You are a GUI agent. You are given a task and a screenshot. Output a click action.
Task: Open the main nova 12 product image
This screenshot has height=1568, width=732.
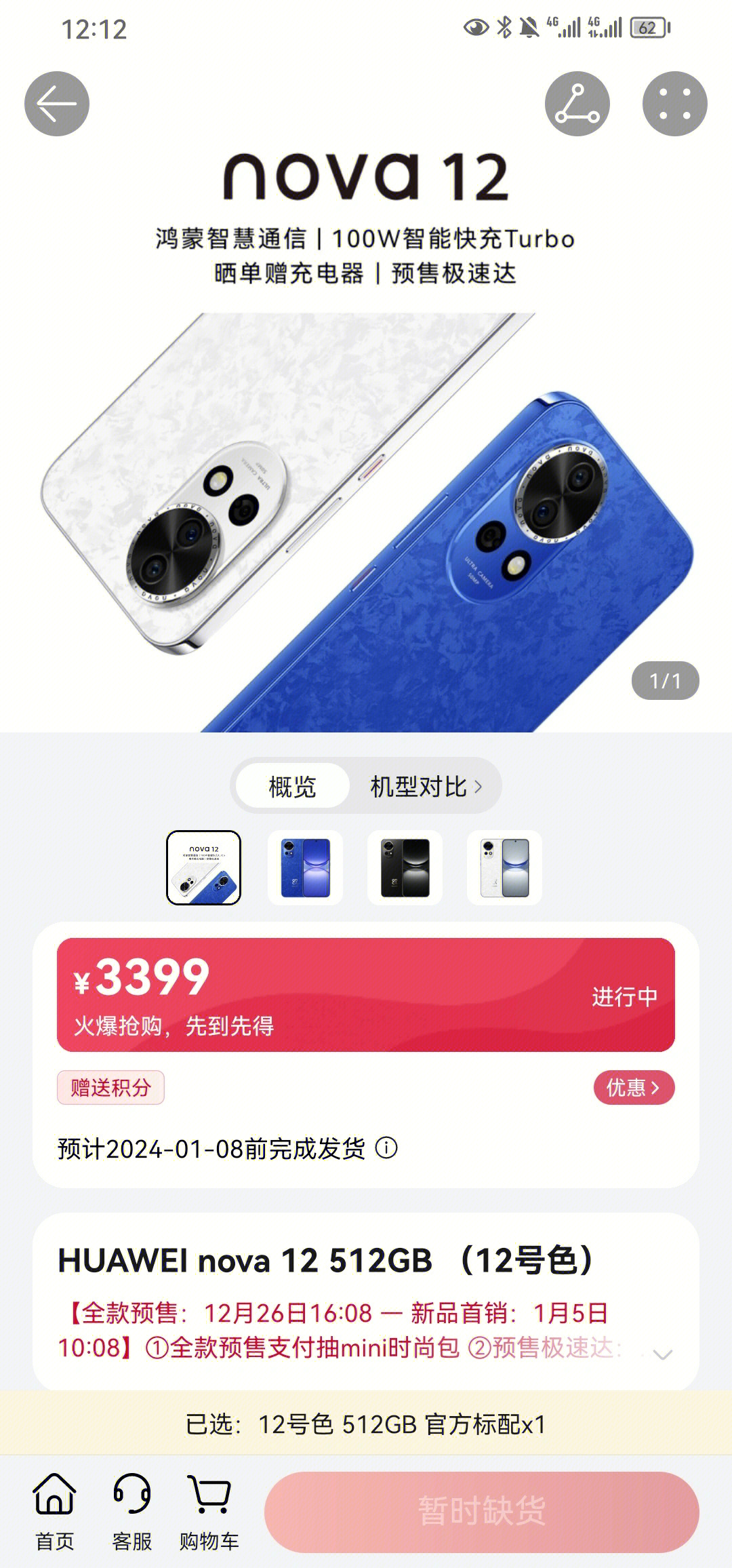pyautogui.click(x=366, y=475)
